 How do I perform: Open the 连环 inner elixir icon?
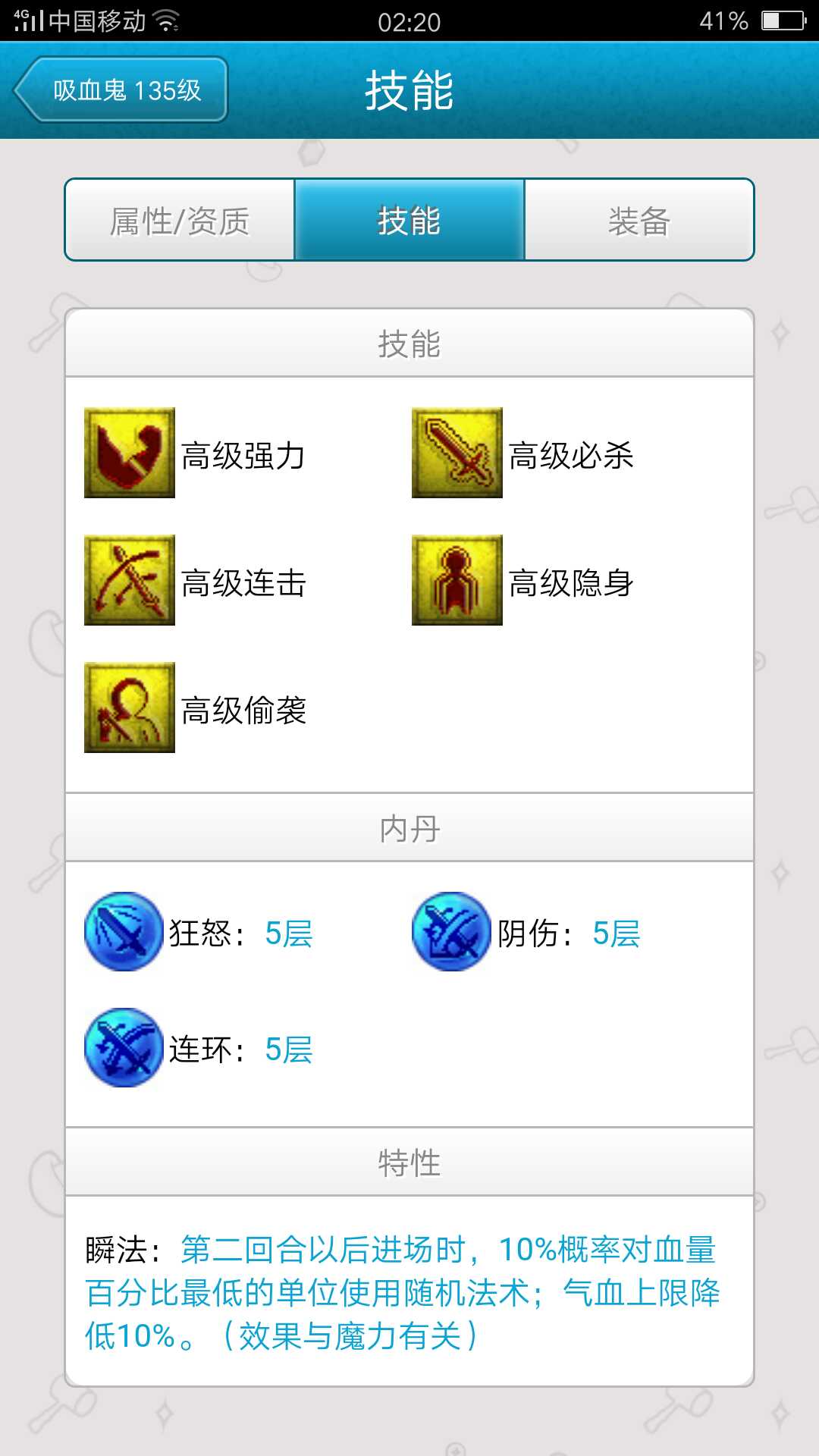(124, 1048)
